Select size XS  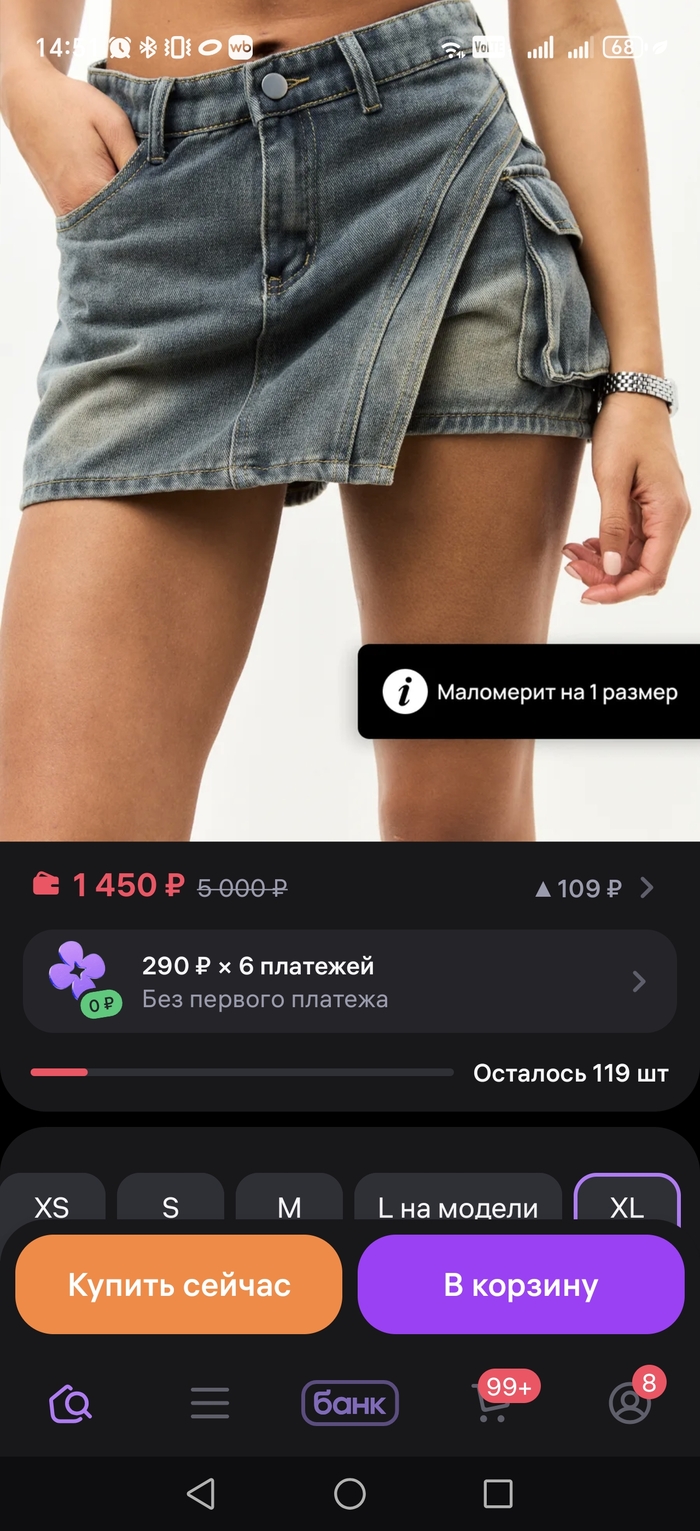(x=52, y=1203)
